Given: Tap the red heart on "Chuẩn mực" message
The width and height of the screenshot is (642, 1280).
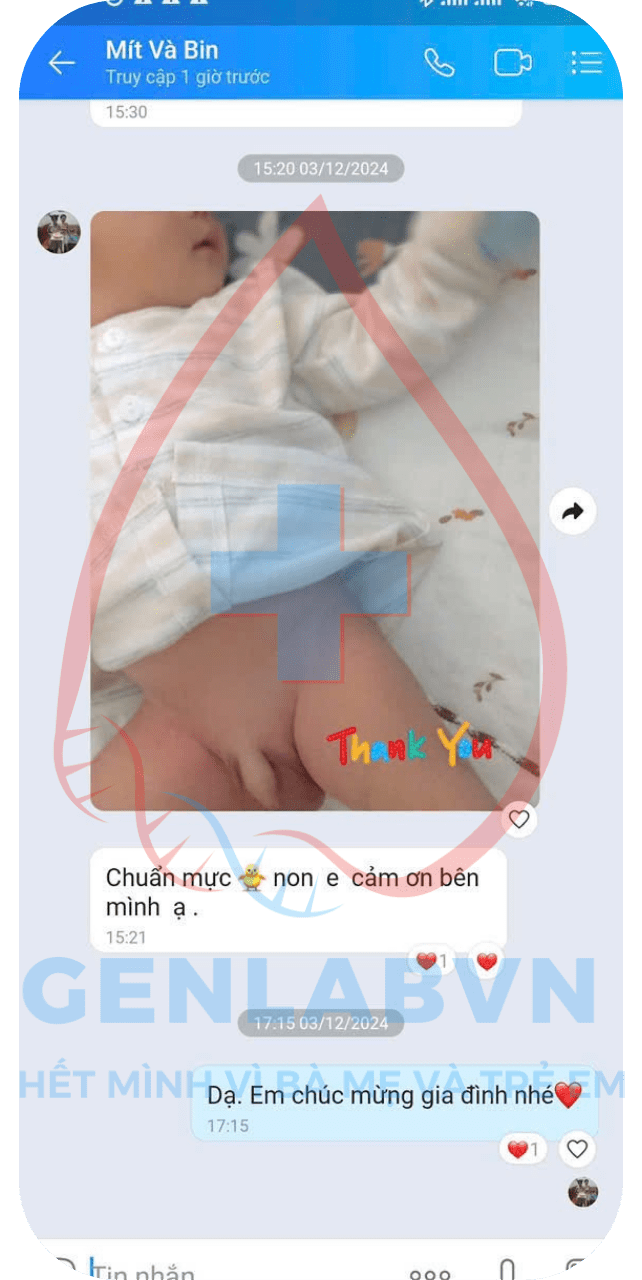Looking at the screenshot, I should point(487,962).
